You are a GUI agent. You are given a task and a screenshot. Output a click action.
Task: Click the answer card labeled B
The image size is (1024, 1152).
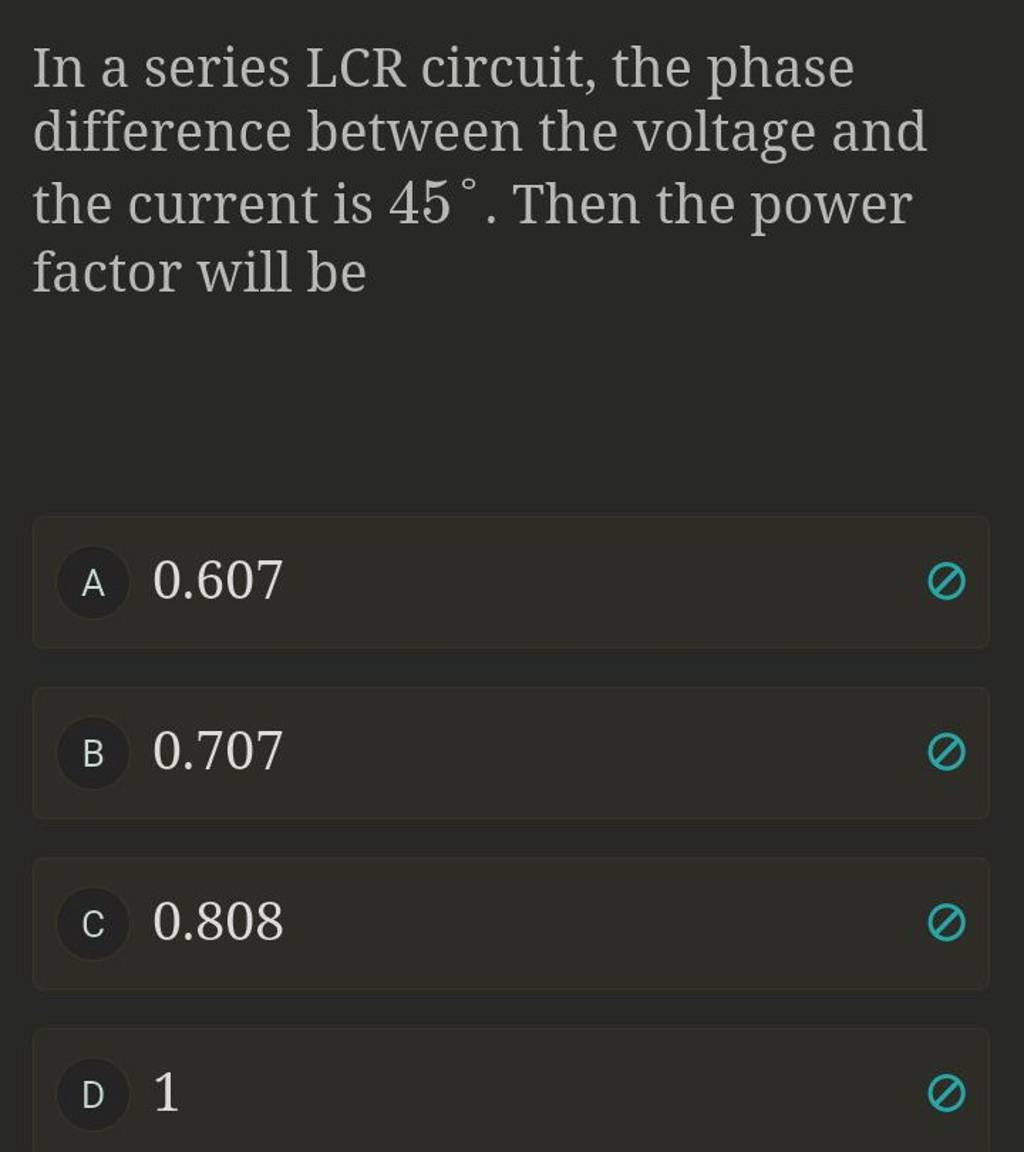pos(510,752)
